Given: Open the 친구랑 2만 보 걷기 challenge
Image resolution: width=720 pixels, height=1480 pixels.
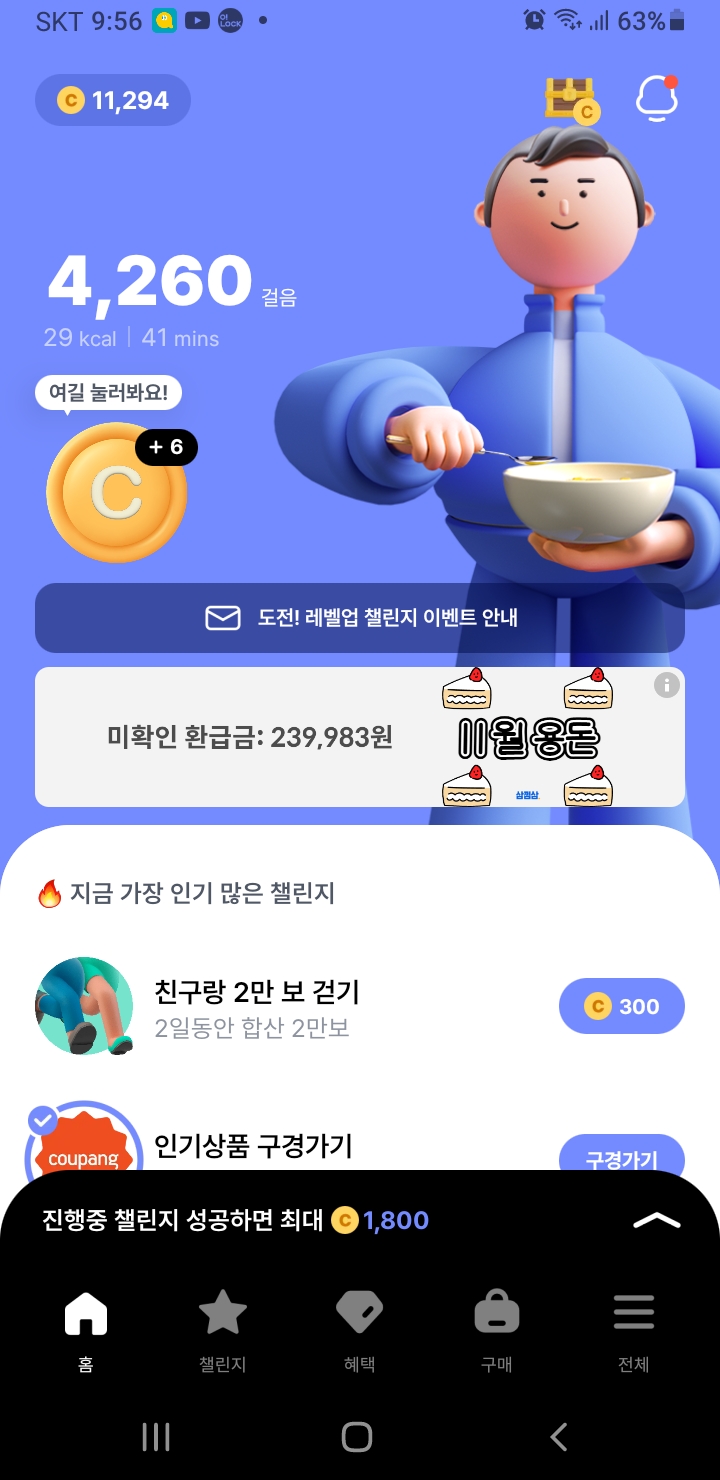Looking at the screenshot, I should [x=256, y=1006].
